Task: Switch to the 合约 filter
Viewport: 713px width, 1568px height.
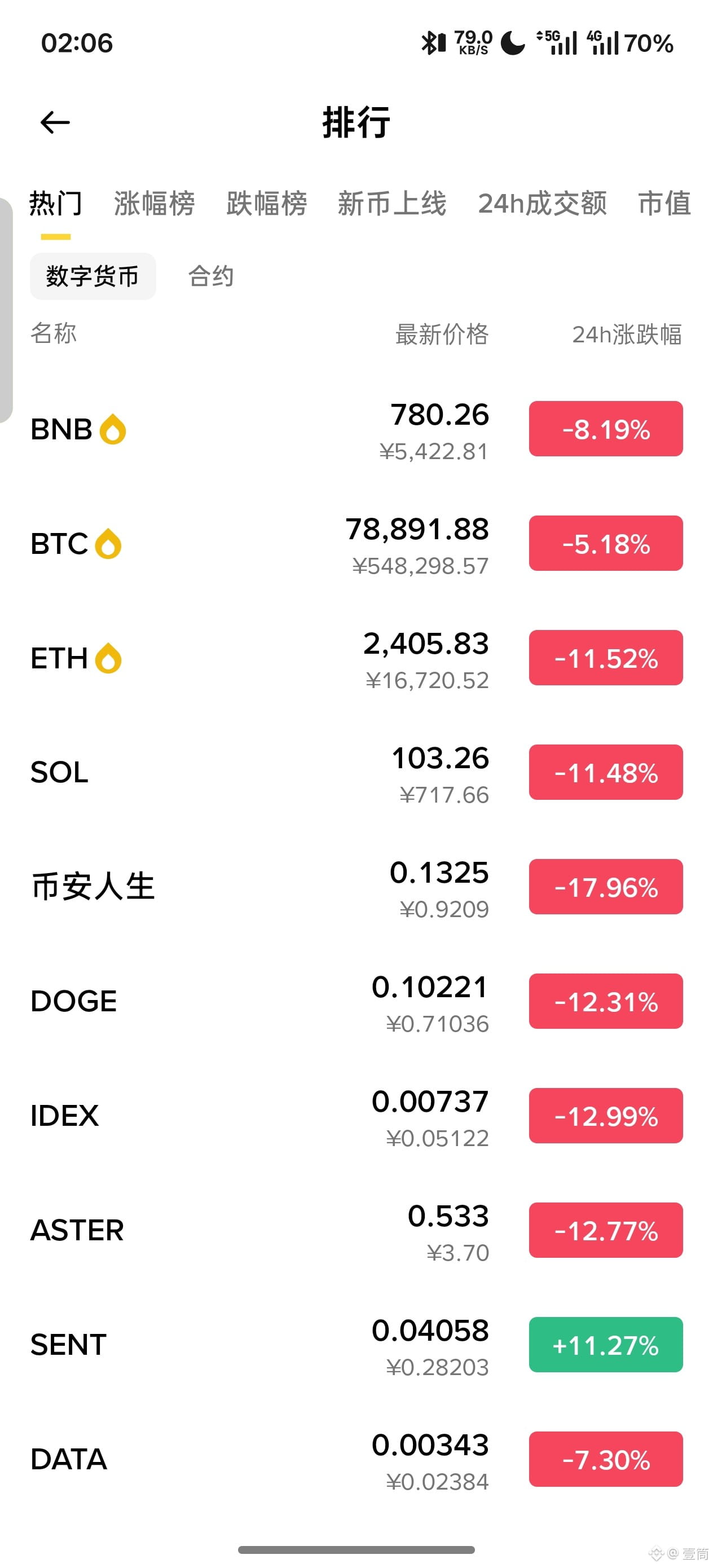Action: [x=210, y=276]
